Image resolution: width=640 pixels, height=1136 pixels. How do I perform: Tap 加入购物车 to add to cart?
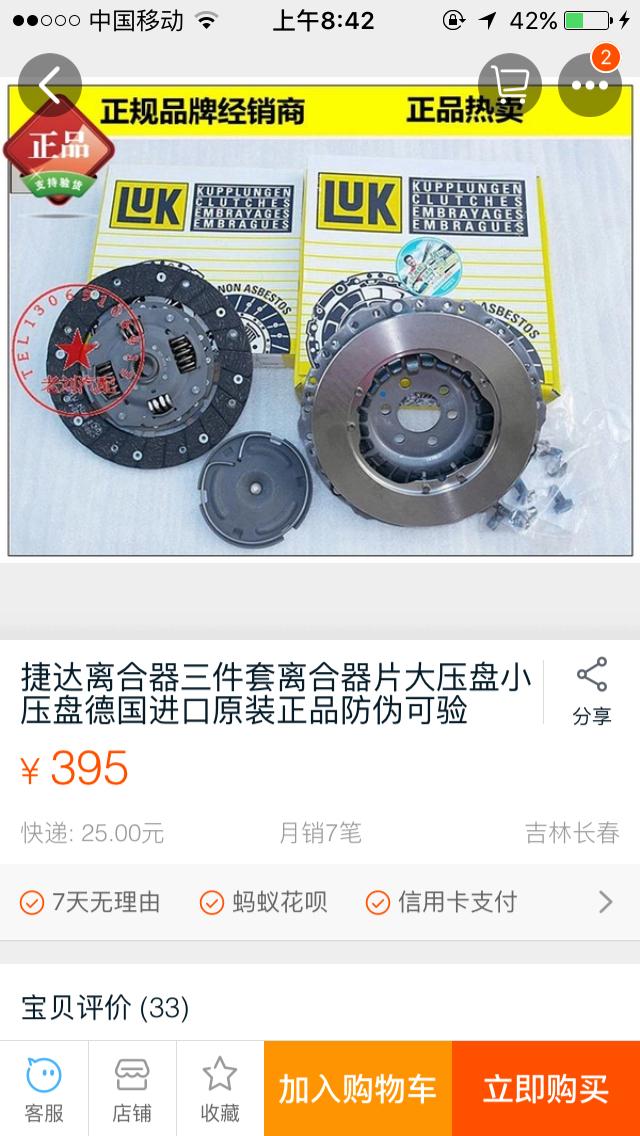click(358, 1088)
